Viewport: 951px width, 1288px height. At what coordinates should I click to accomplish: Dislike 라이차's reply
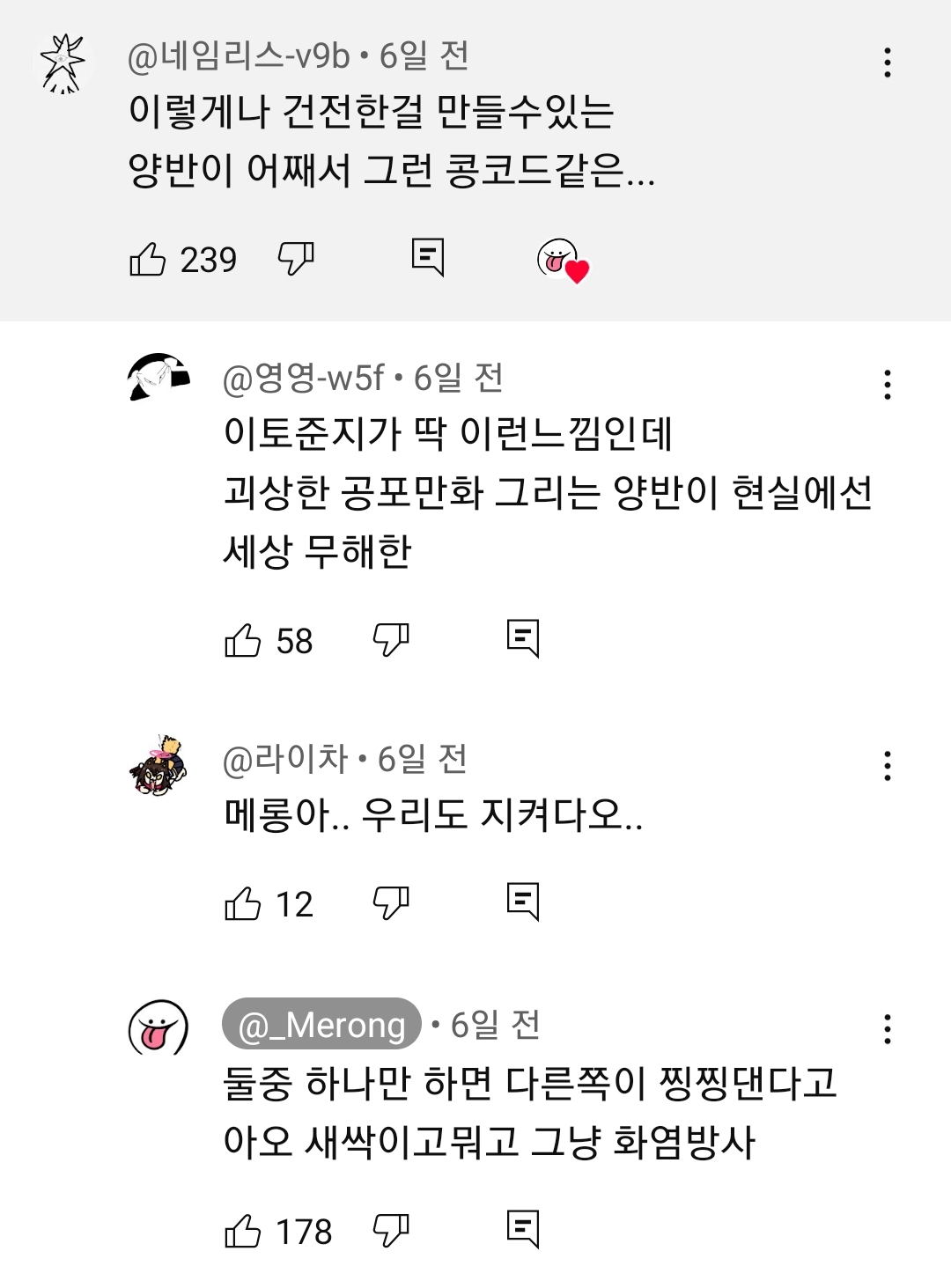(391, 904)
